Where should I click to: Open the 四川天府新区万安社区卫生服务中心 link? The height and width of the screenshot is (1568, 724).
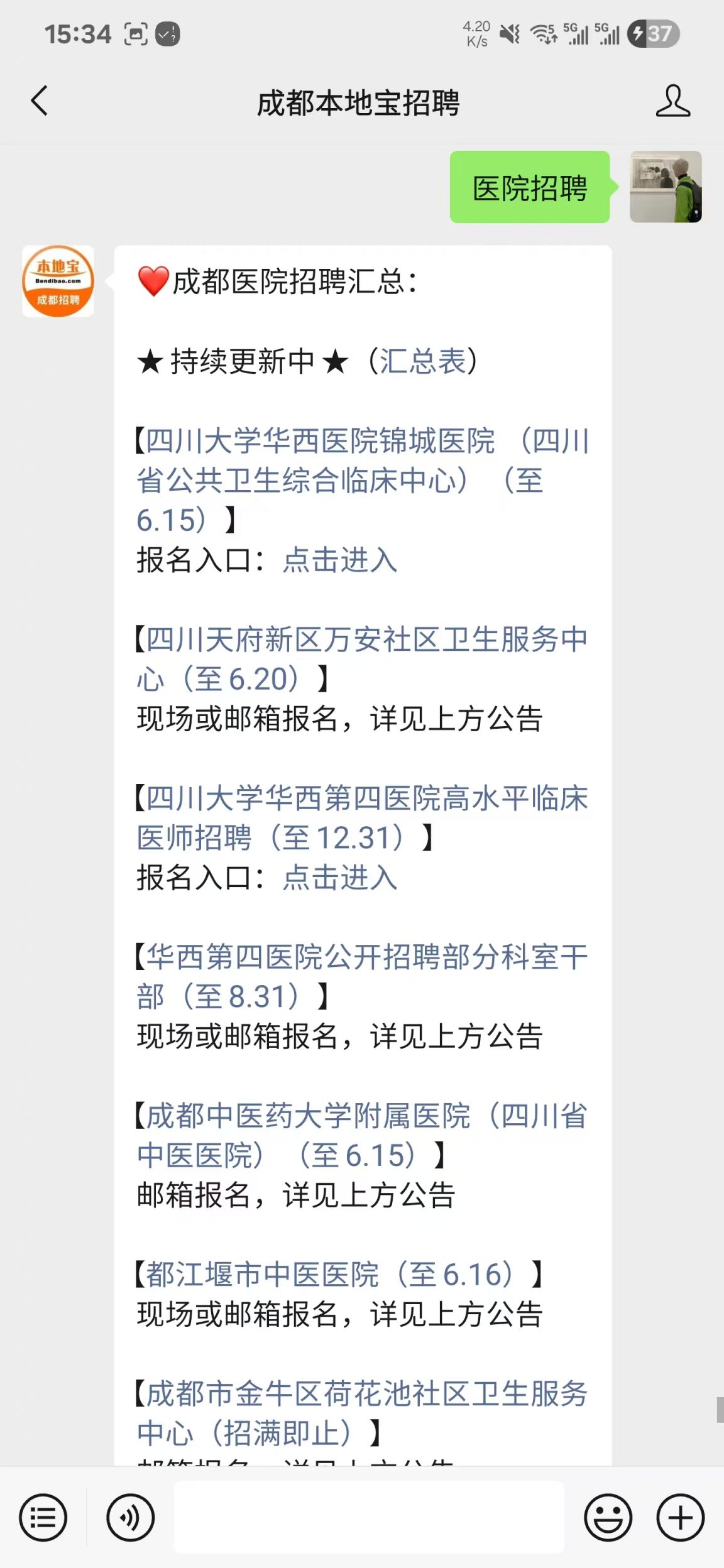365,640
